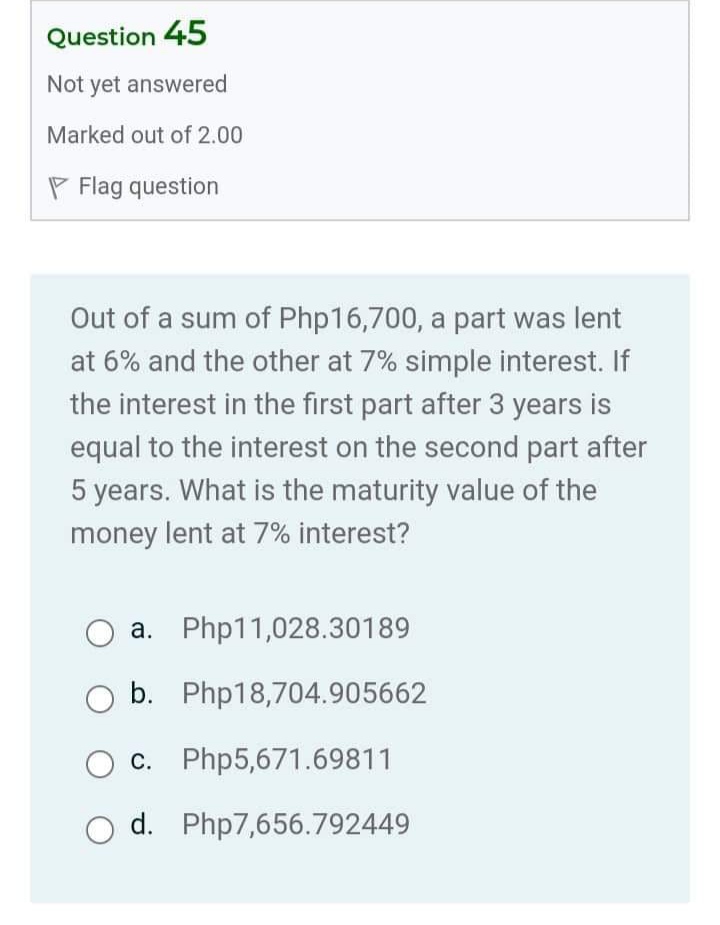Choose answer Php11,028.30189
This screenshot has height=925, width=720.
point(296,628)
